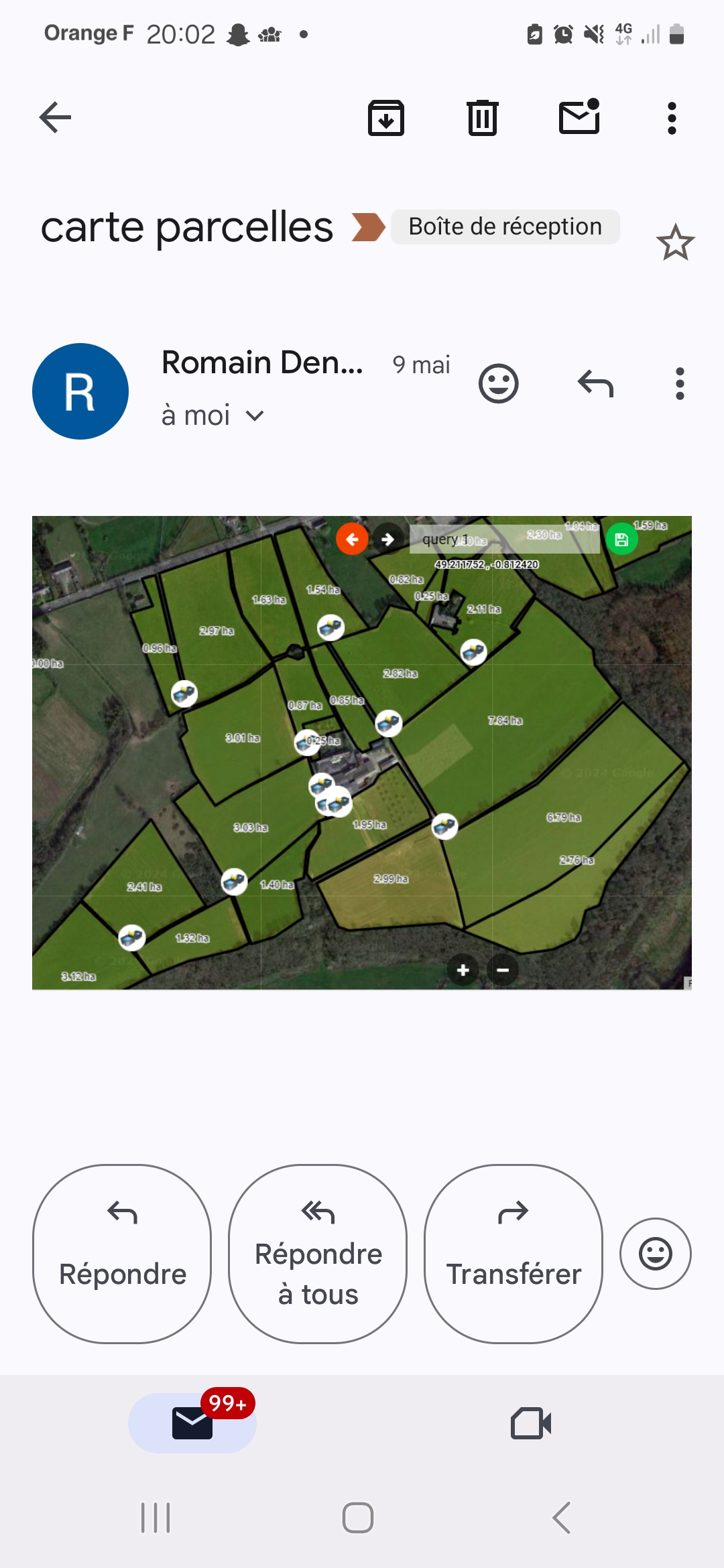The image size is (724, 1568).
Task: Reply using arrow in message header
Action: point(595,384)
